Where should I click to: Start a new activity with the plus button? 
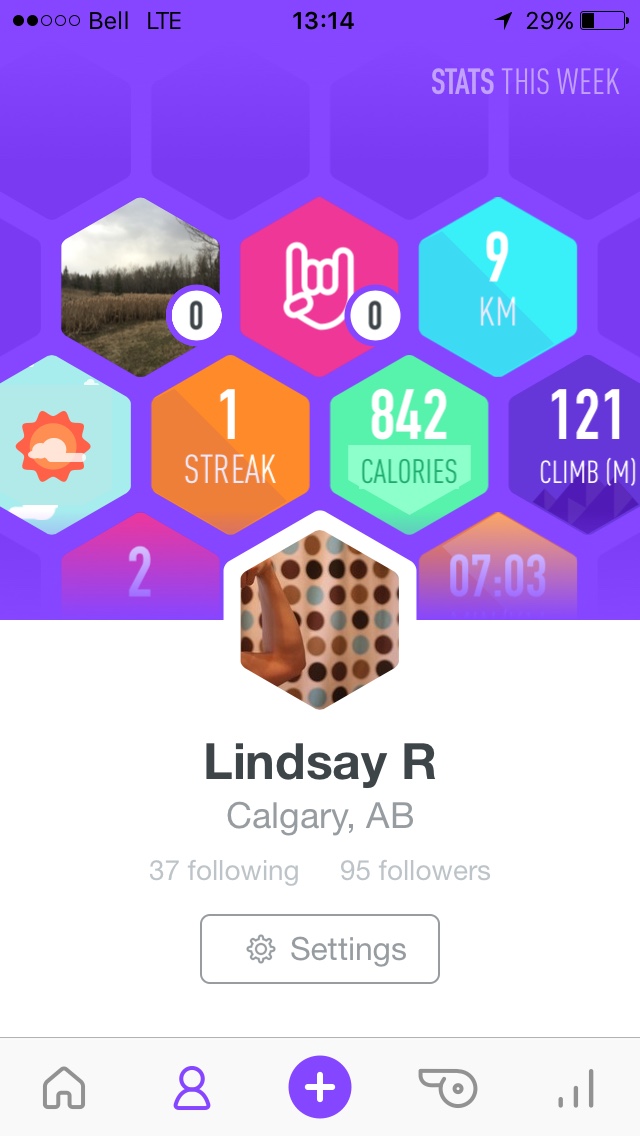coord(320,1087)
